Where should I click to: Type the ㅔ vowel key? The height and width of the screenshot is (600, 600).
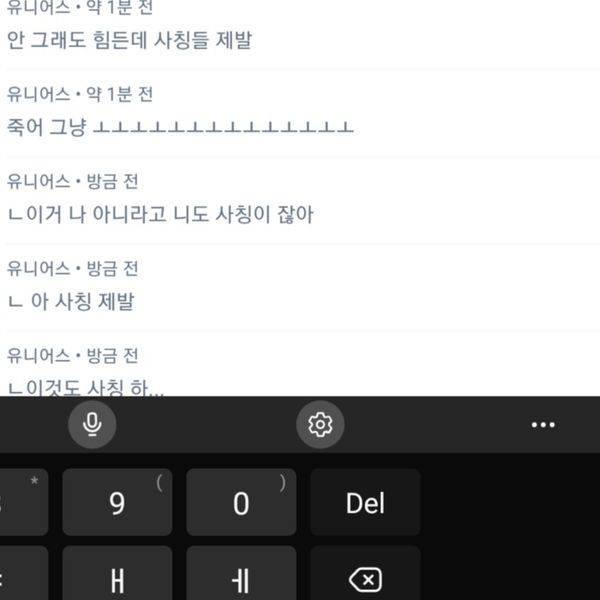coord(241,578)
